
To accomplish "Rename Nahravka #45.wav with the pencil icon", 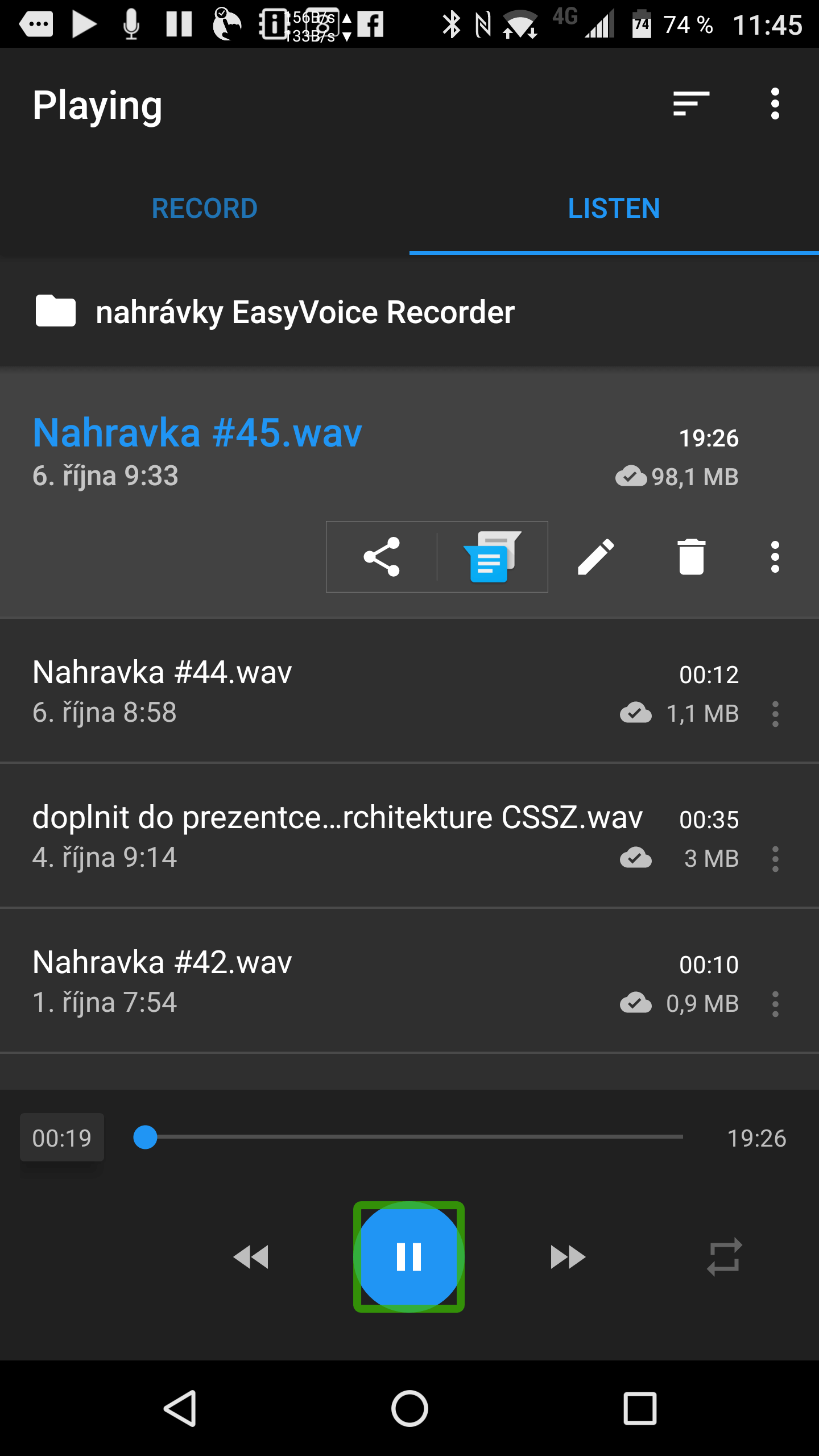I will tap(596, 557).
